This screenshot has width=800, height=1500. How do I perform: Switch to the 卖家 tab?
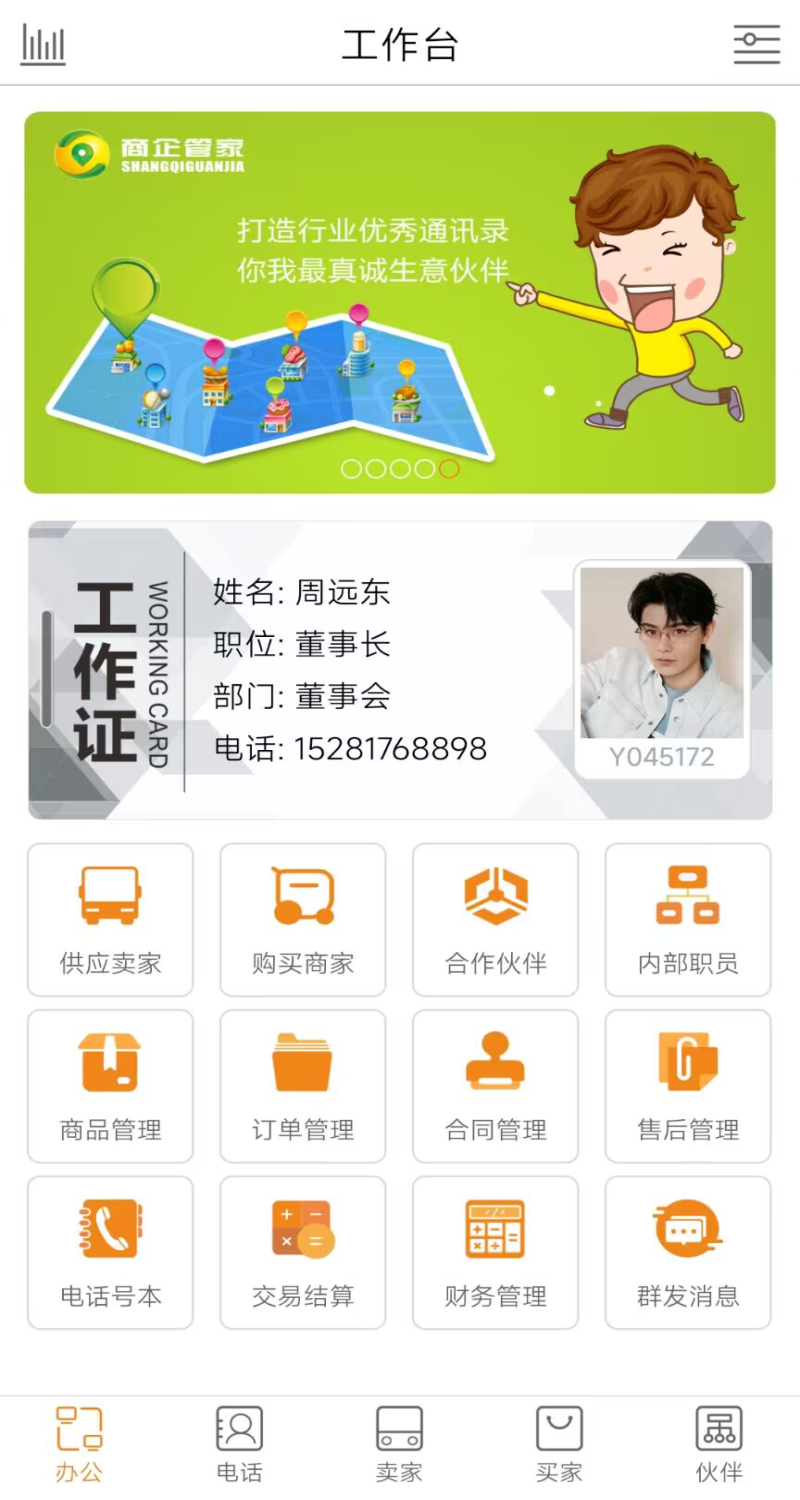399,1445
